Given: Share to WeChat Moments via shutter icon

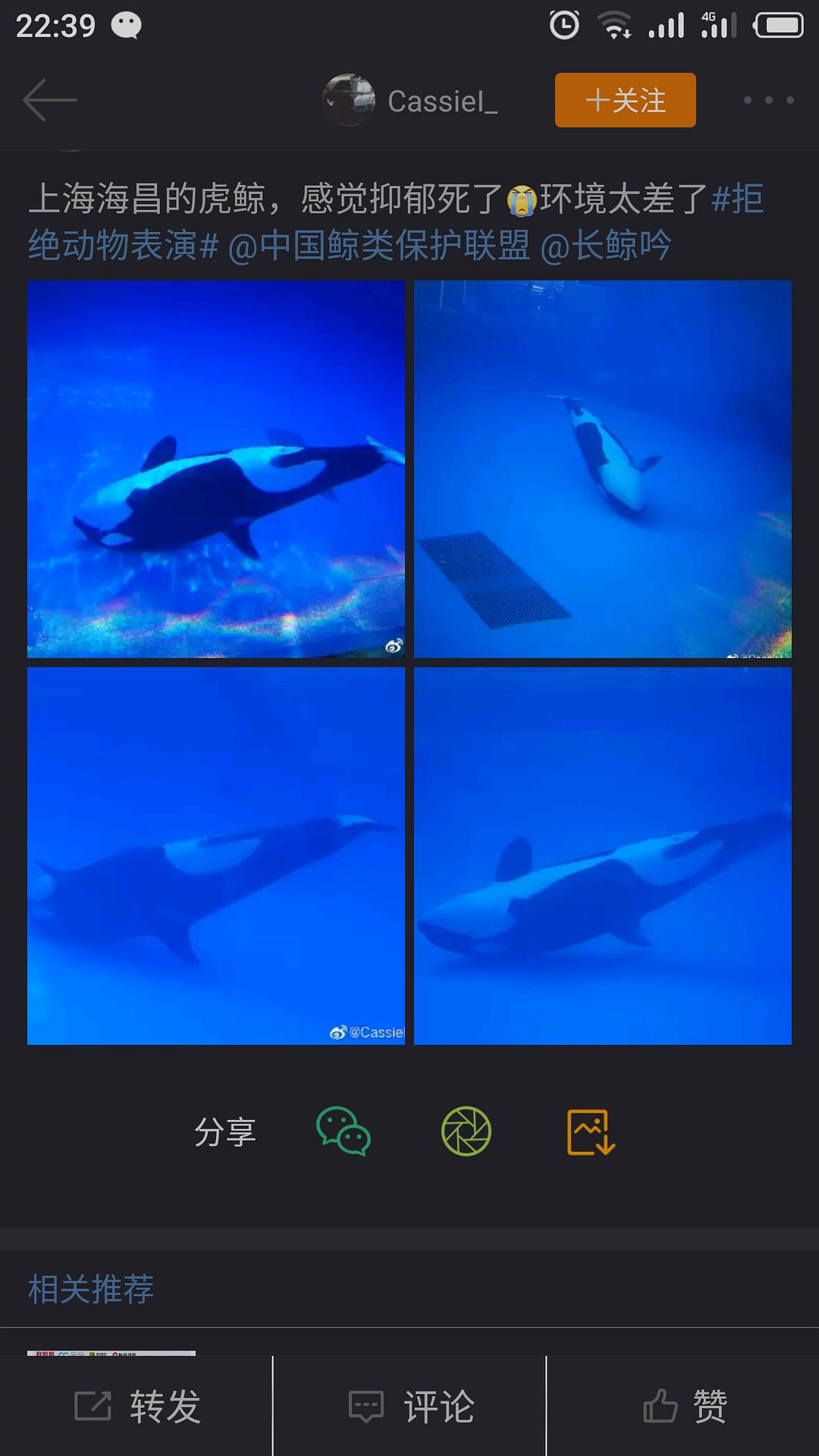Looking at the screenshot, I should pyautogui.click(x=466, y=1131).
